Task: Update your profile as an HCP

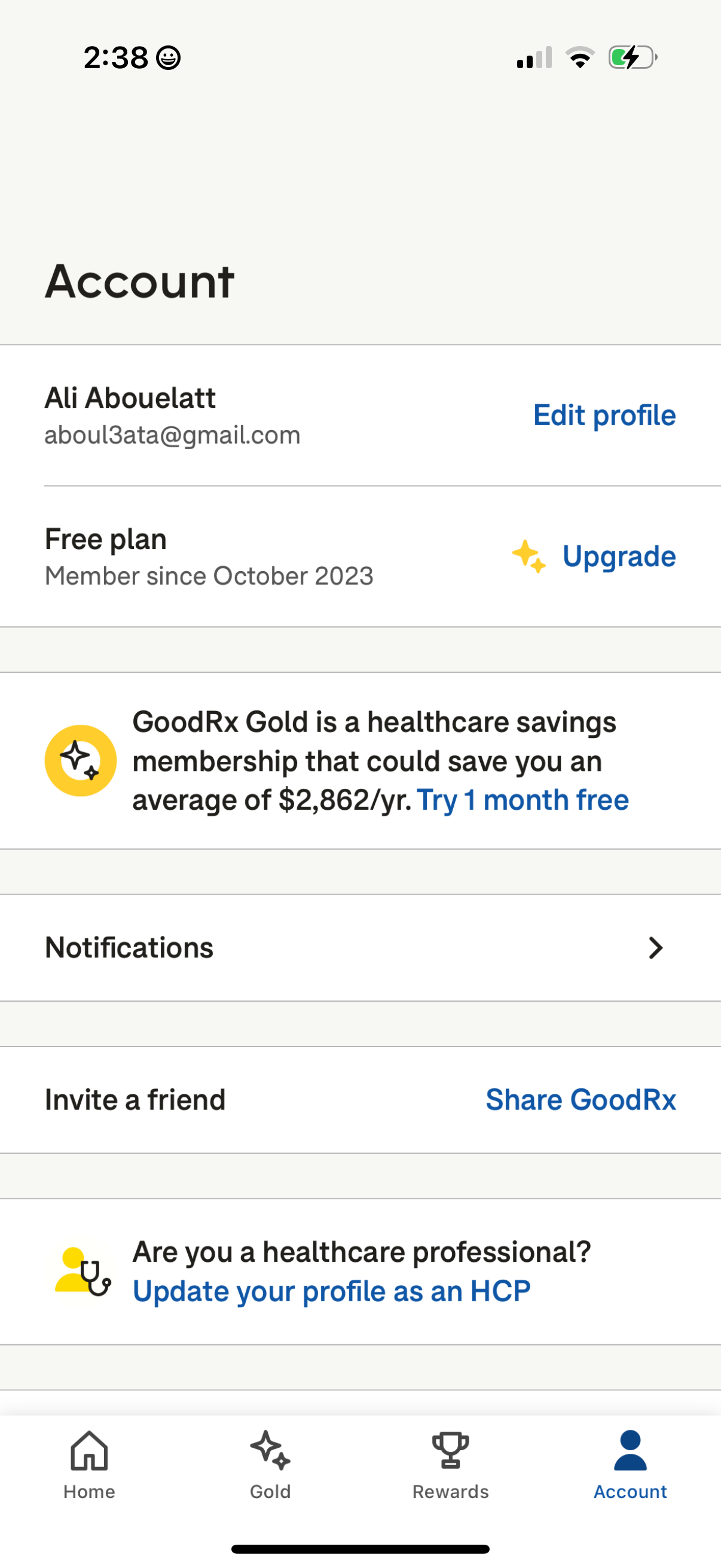Action: coord(332,1291)
